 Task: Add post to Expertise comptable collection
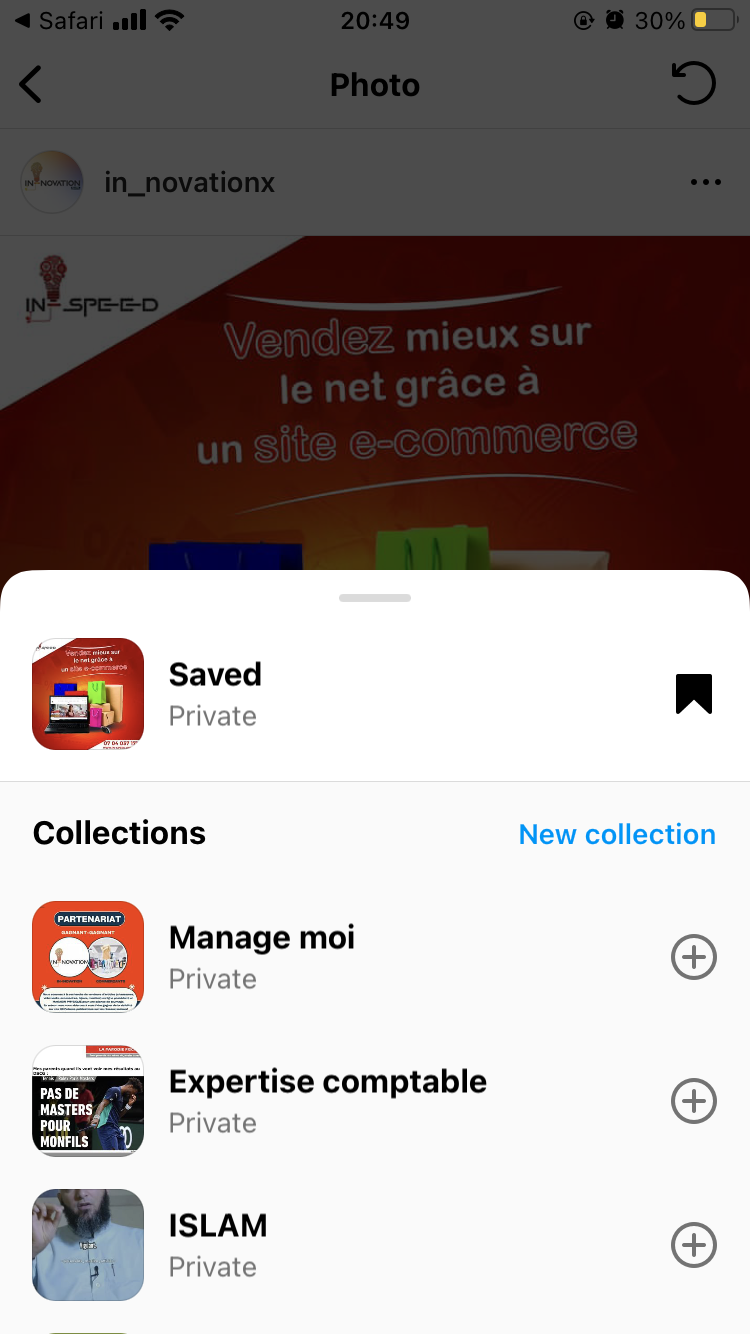693,1101
